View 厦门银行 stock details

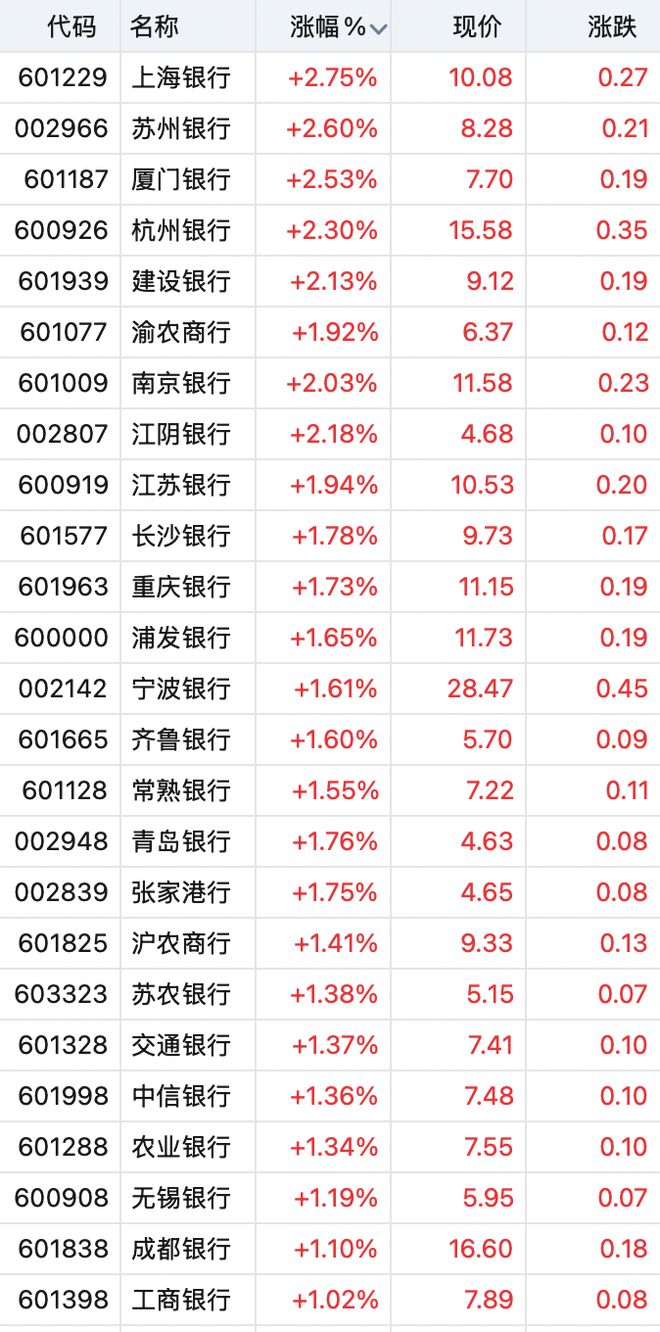click(181, 179)
